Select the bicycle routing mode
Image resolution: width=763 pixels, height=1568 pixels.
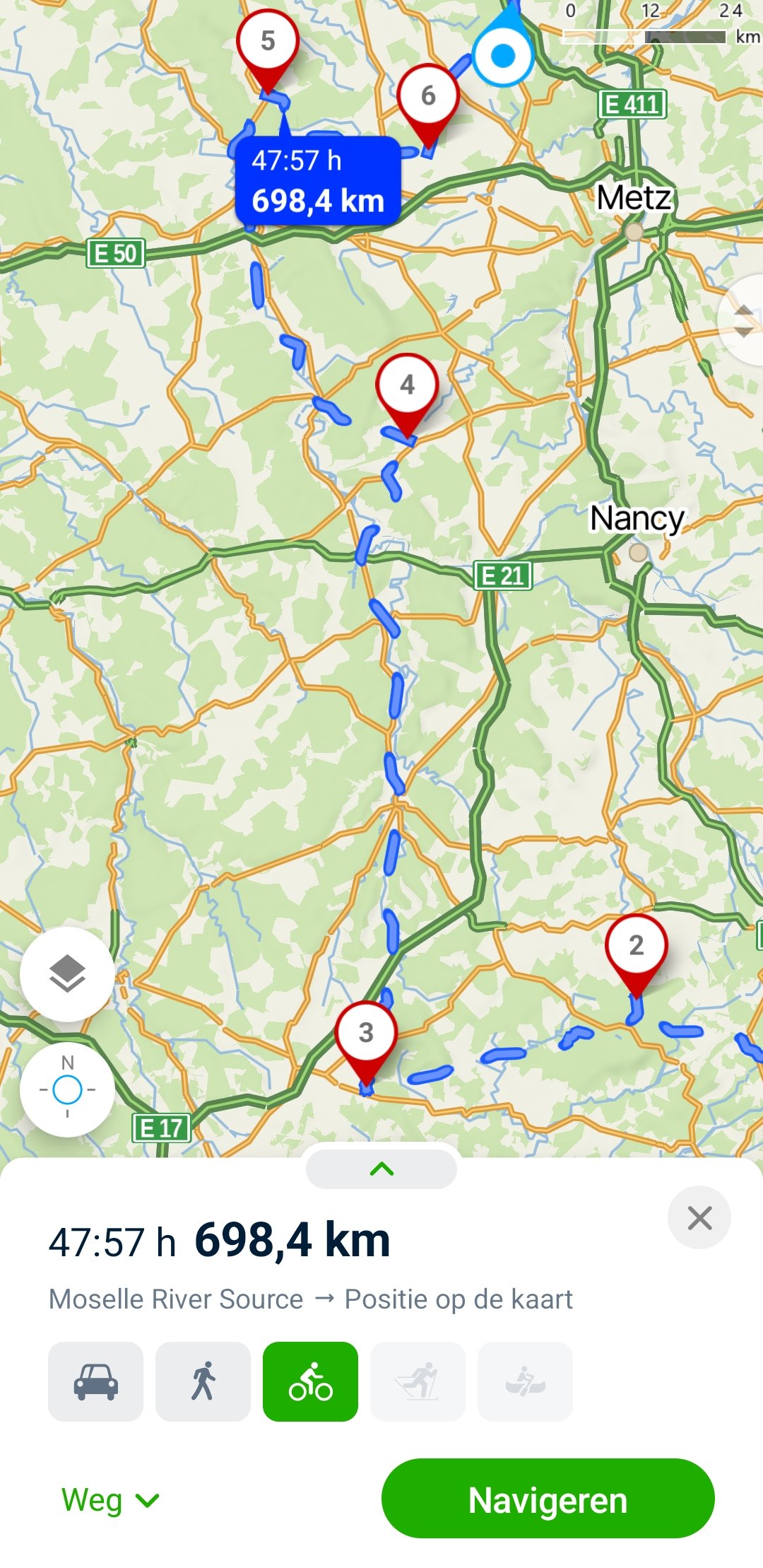pos(310,1381)
